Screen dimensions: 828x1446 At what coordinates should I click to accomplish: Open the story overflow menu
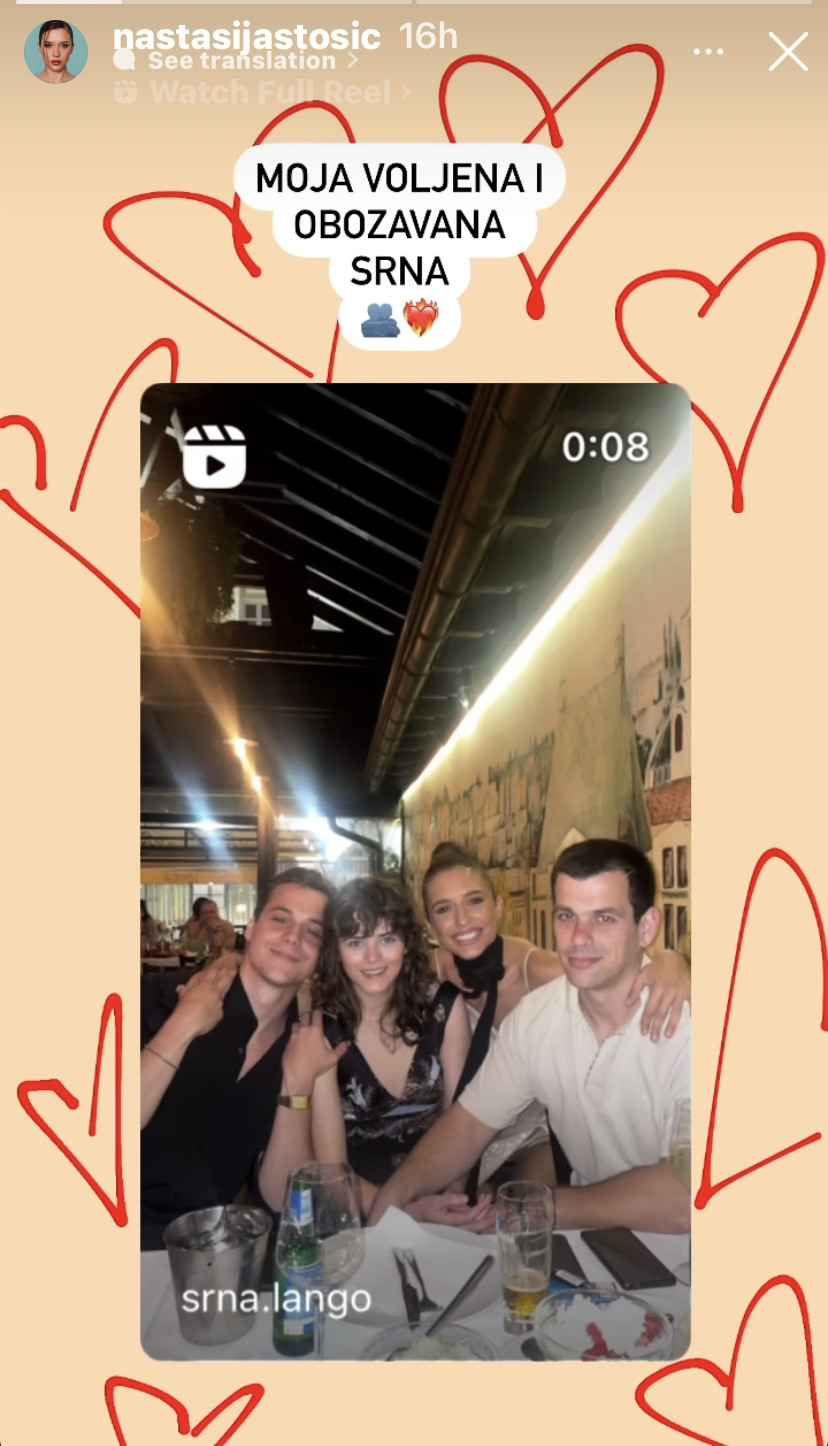pyautogui.click(x=708, y=52)
